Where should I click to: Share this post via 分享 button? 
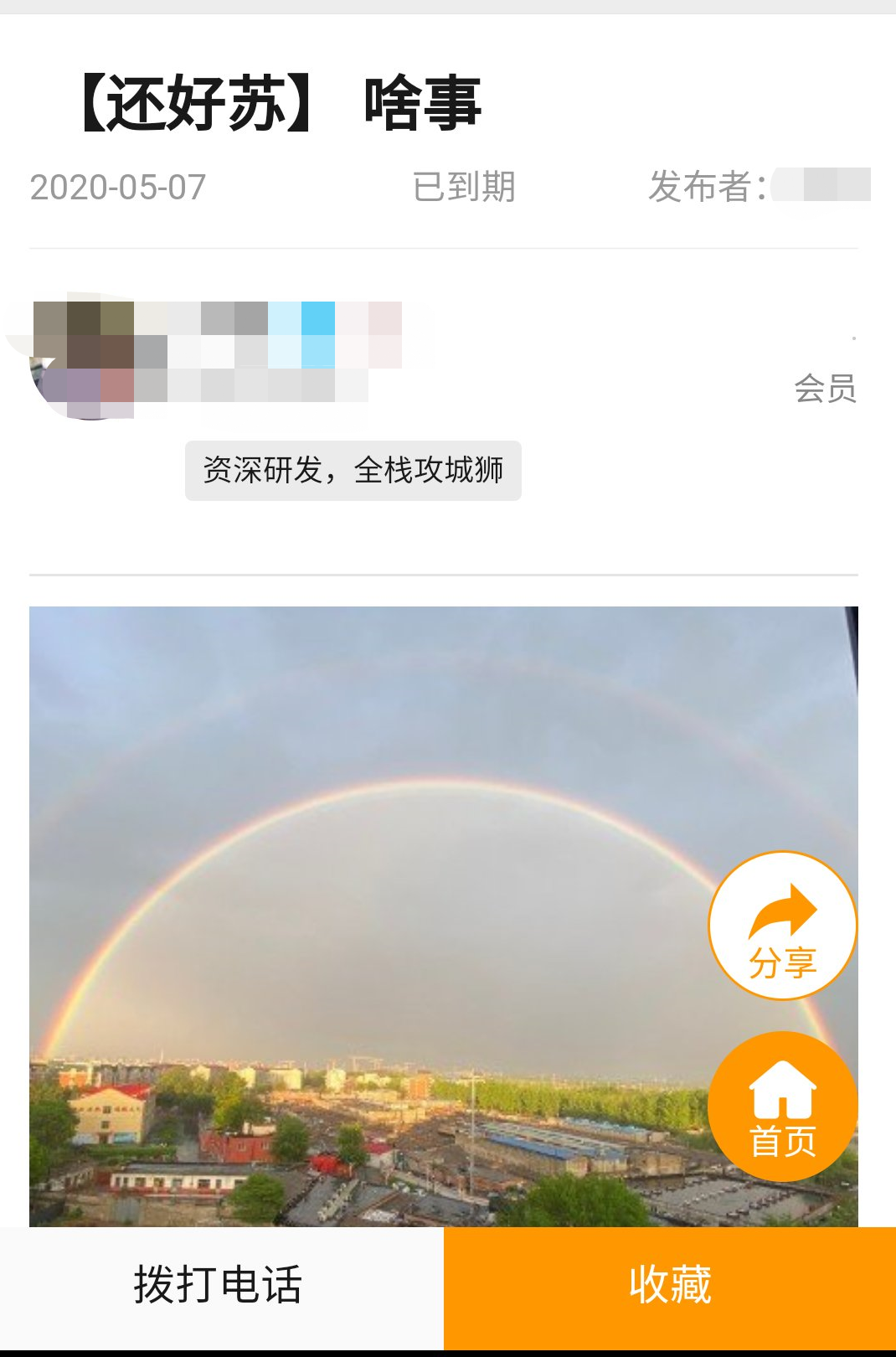click(x=782, y=926)
